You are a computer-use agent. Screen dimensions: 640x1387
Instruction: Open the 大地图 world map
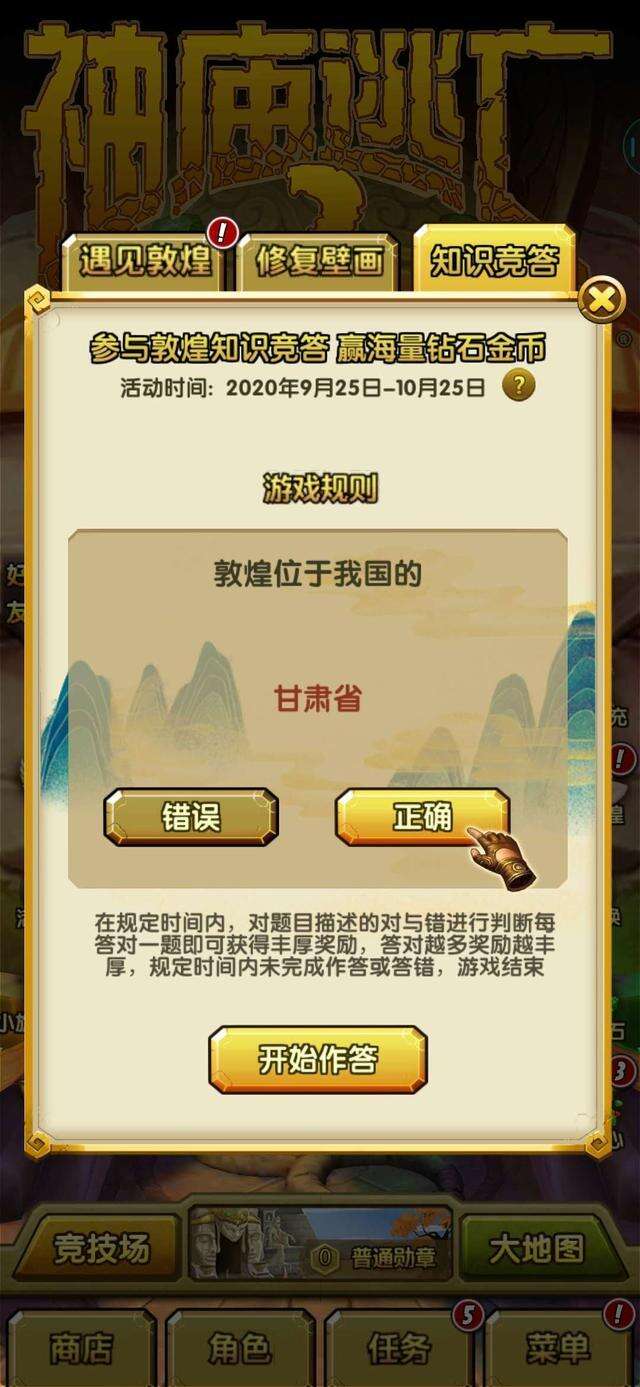pyautogui.click(x=536, y=1249)
